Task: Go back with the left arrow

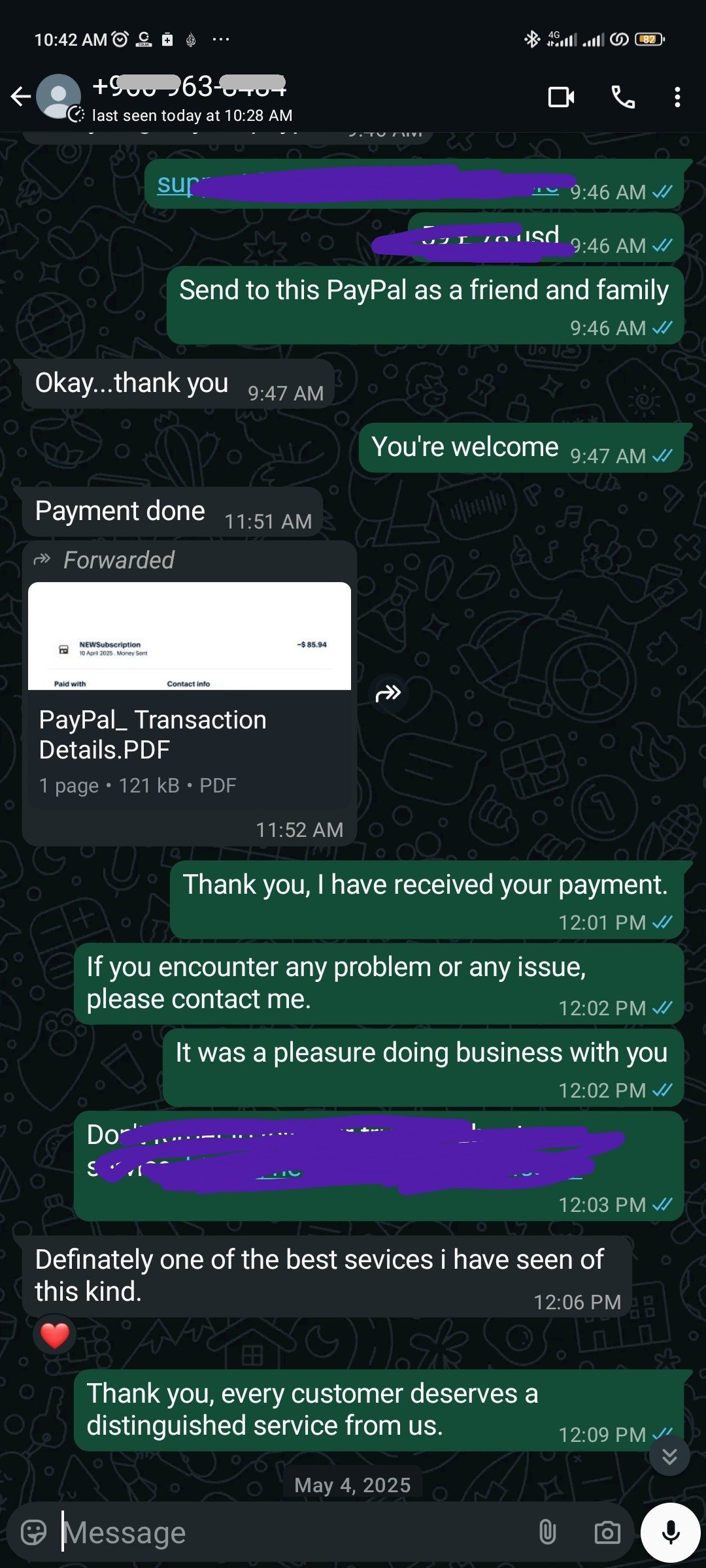Action: click(20, 97)
